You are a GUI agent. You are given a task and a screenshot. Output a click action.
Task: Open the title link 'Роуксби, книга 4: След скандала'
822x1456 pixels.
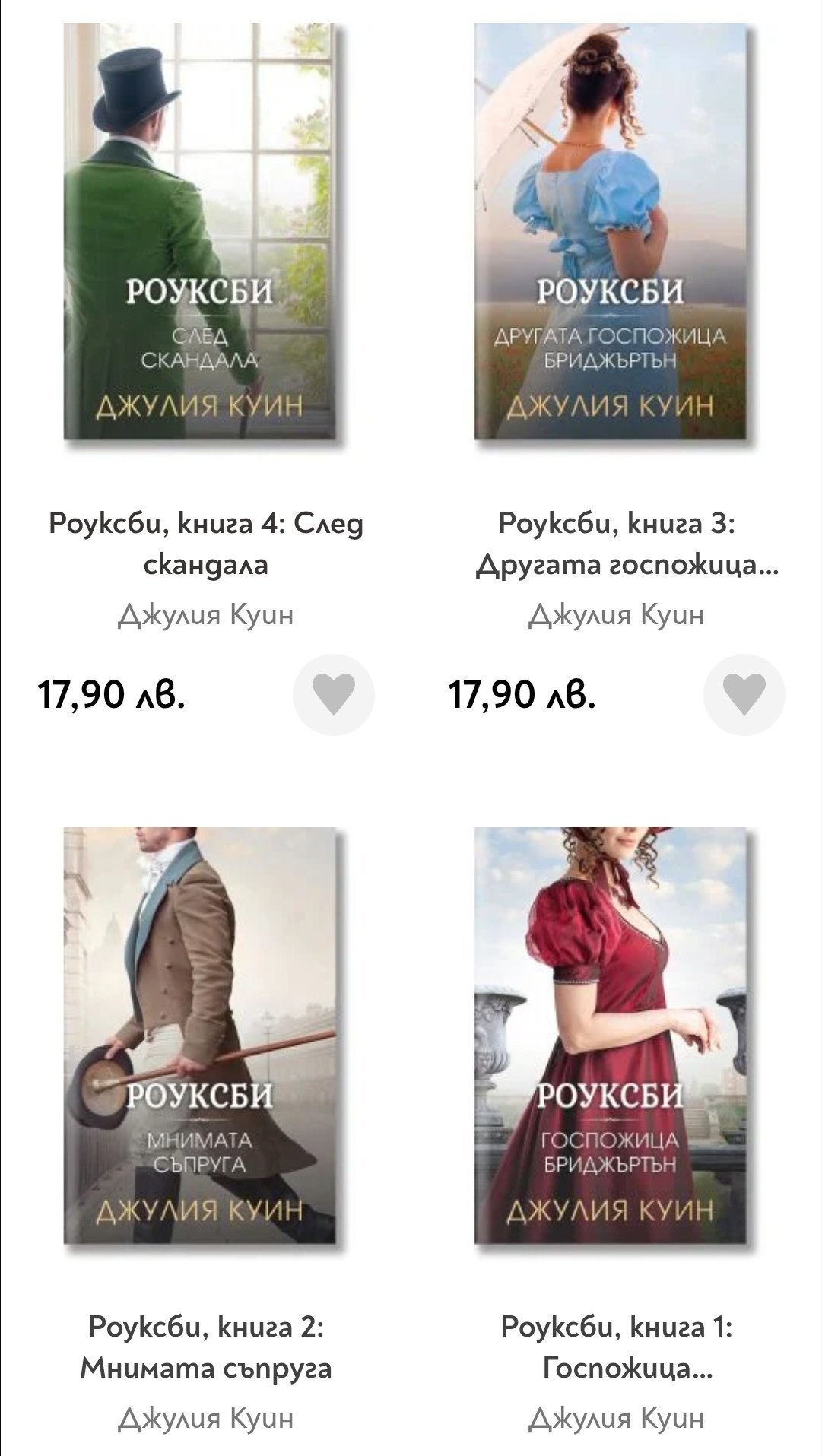pos(206,544)
